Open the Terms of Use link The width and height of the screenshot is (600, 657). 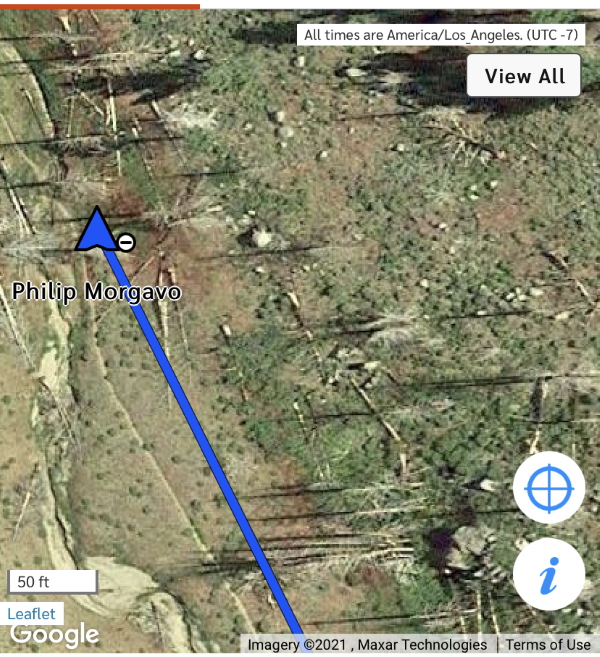[x=547, y=645]
